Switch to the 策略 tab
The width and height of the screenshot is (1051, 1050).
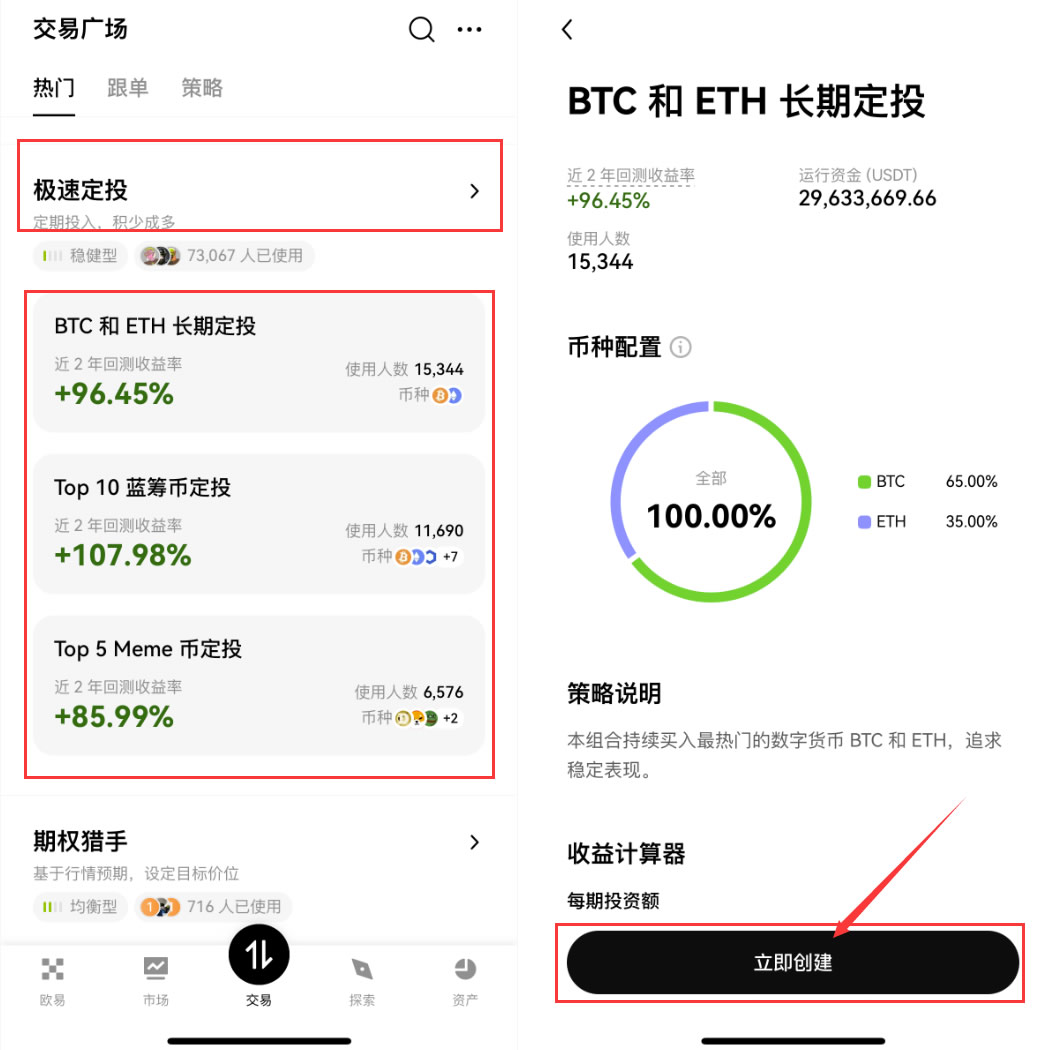click(x=202, y=88)
